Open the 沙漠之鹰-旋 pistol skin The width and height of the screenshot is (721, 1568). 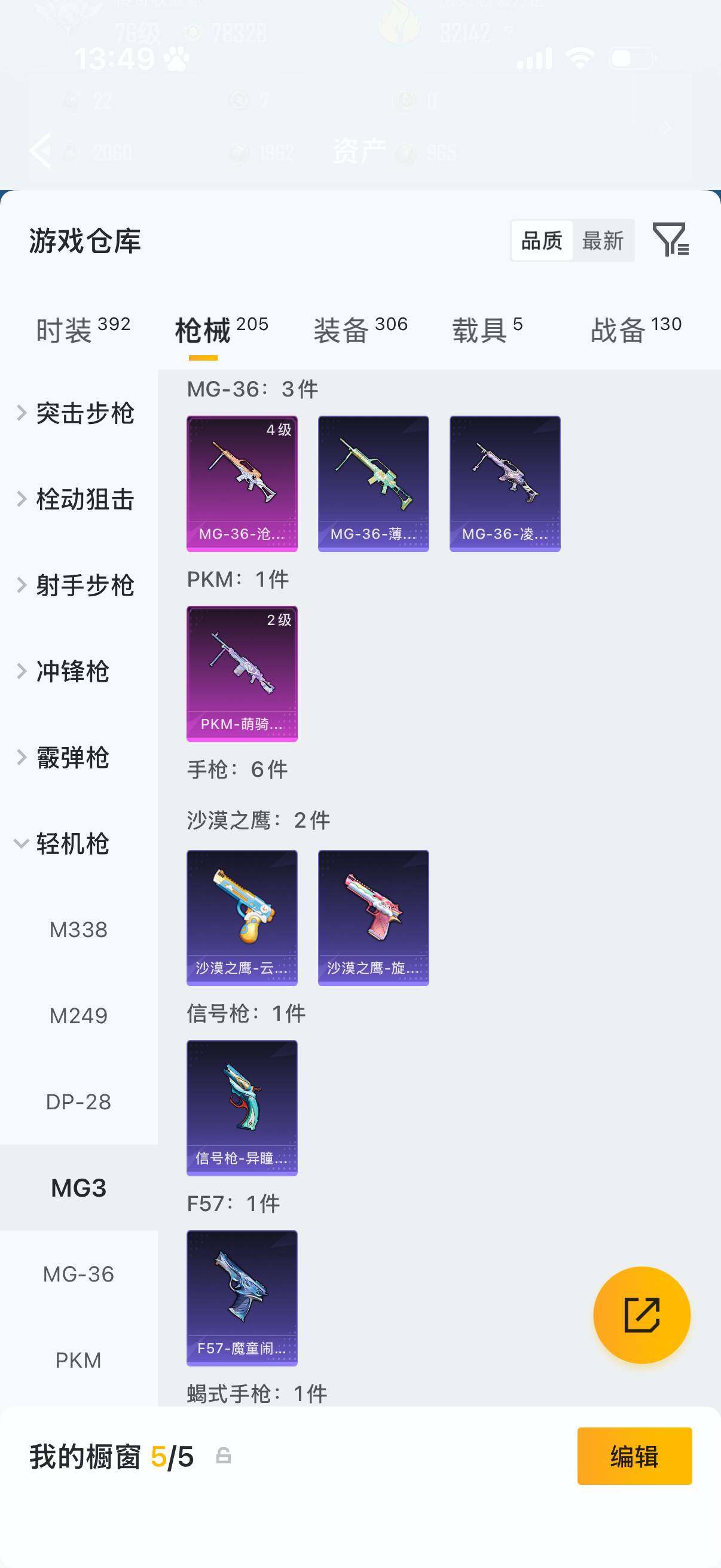click(x=373, y=916)
